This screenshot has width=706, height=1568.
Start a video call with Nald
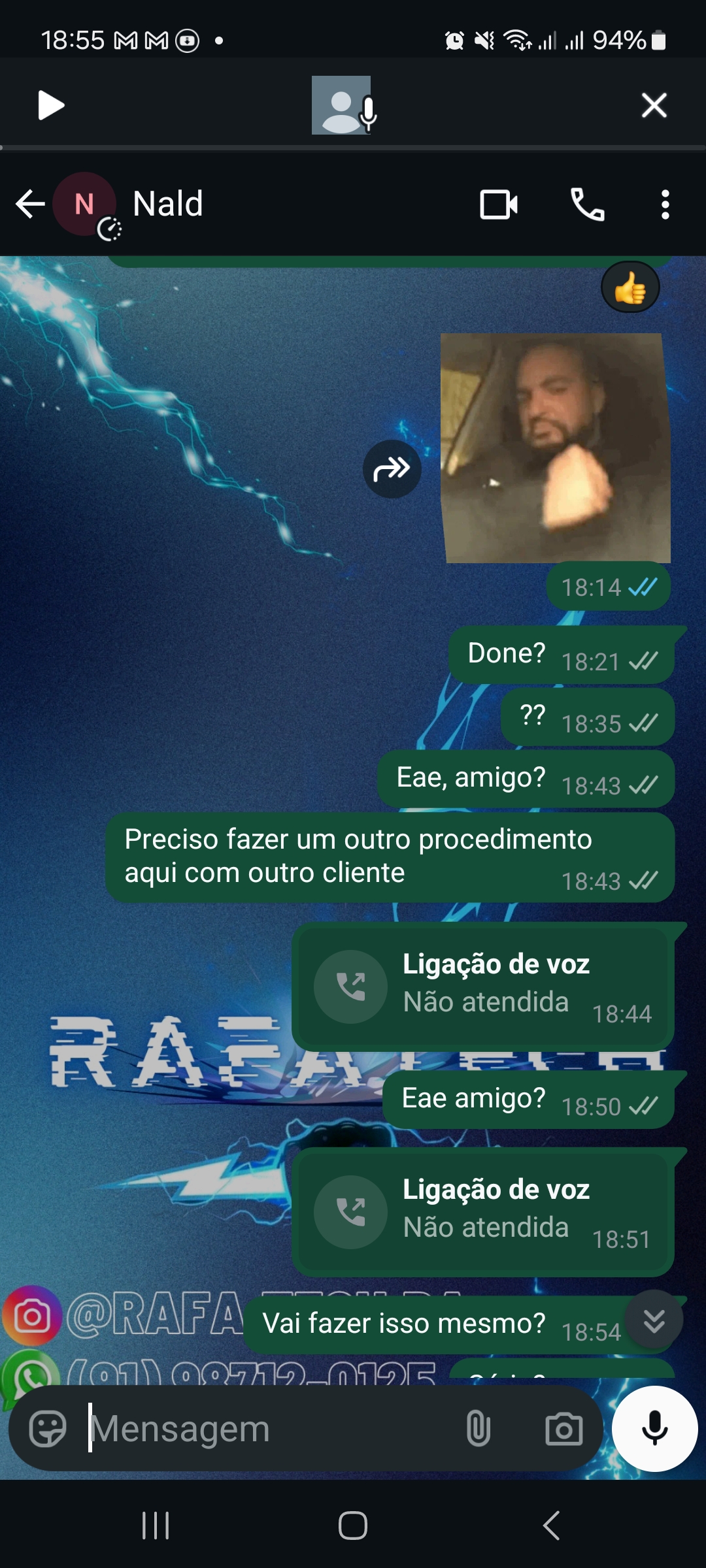click(499, 206)
